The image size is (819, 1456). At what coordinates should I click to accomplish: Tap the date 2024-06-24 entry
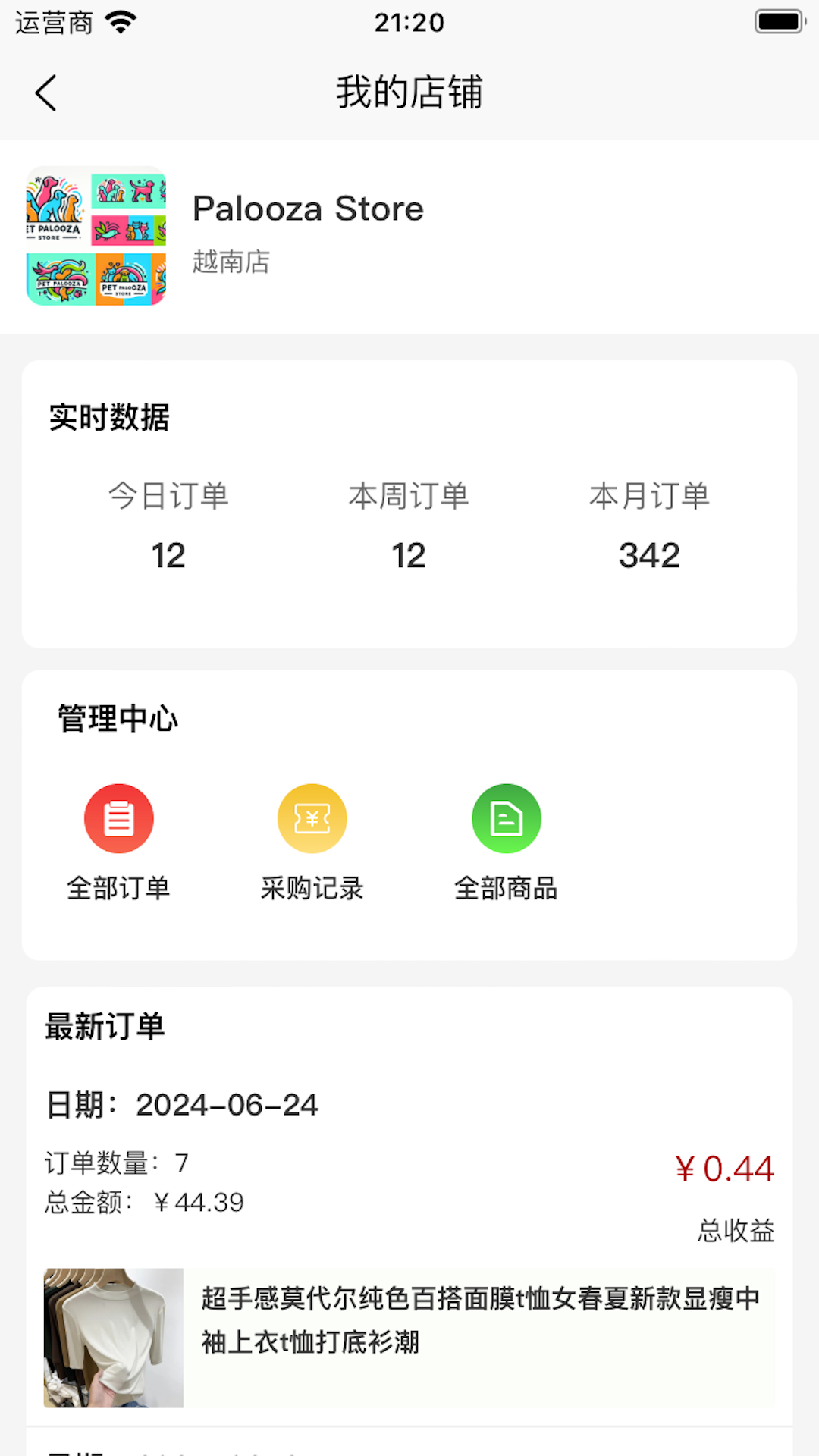coord(180,1105)
